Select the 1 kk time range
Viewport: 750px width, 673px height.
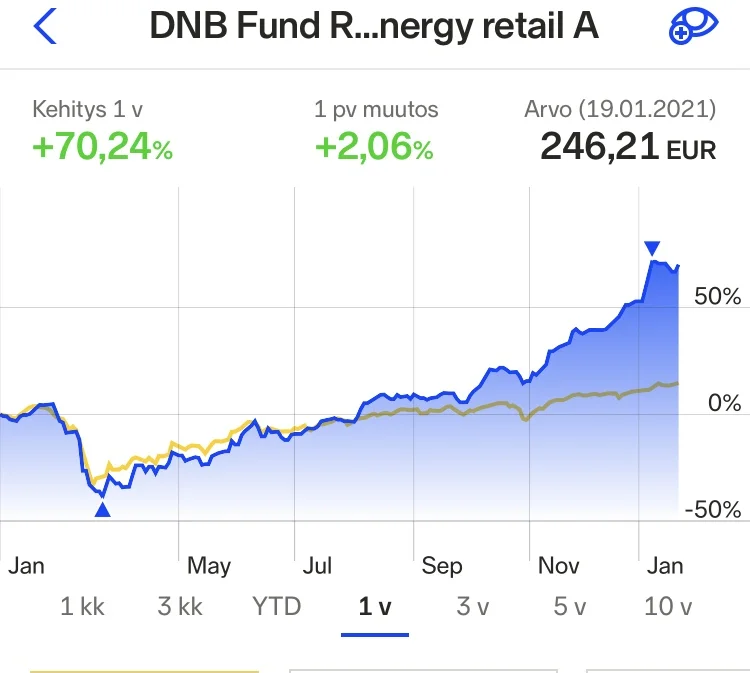pyautogui.click(x=82, y=606)
